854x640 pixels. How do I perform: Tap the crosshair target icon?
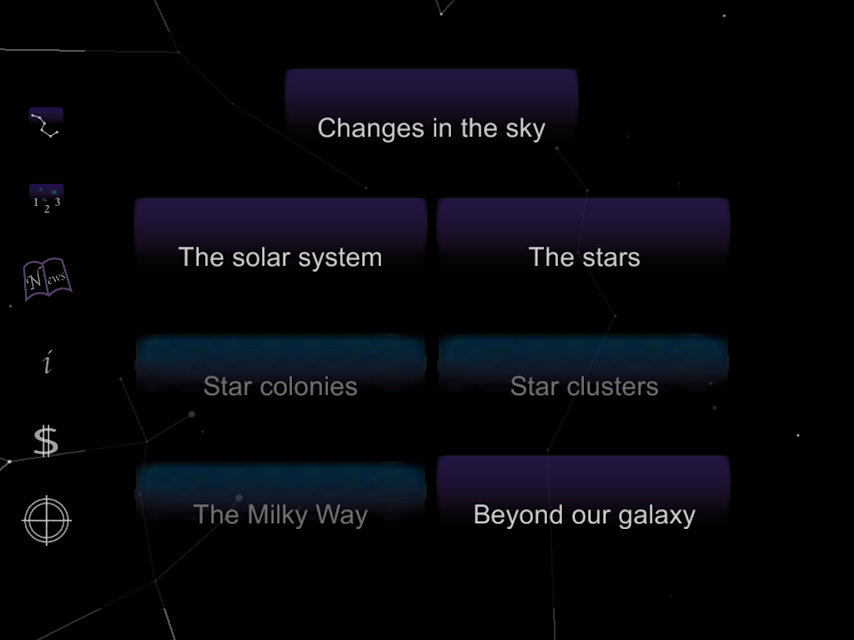coord(47,520)
